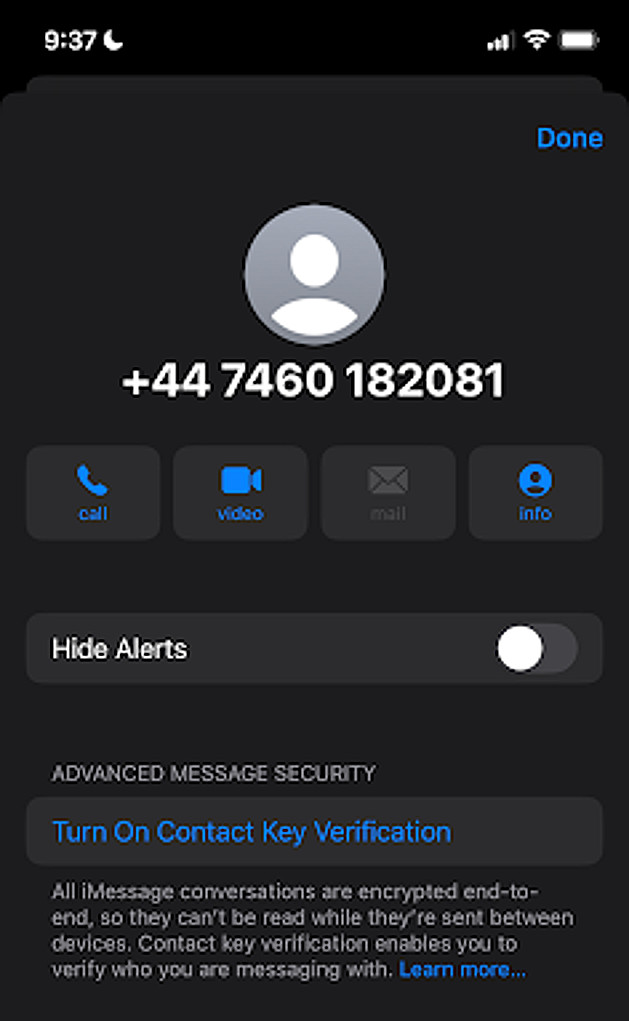The image size is (629, 1021).
Task: Tap Done to close contact details
Action: pos(569,138)
